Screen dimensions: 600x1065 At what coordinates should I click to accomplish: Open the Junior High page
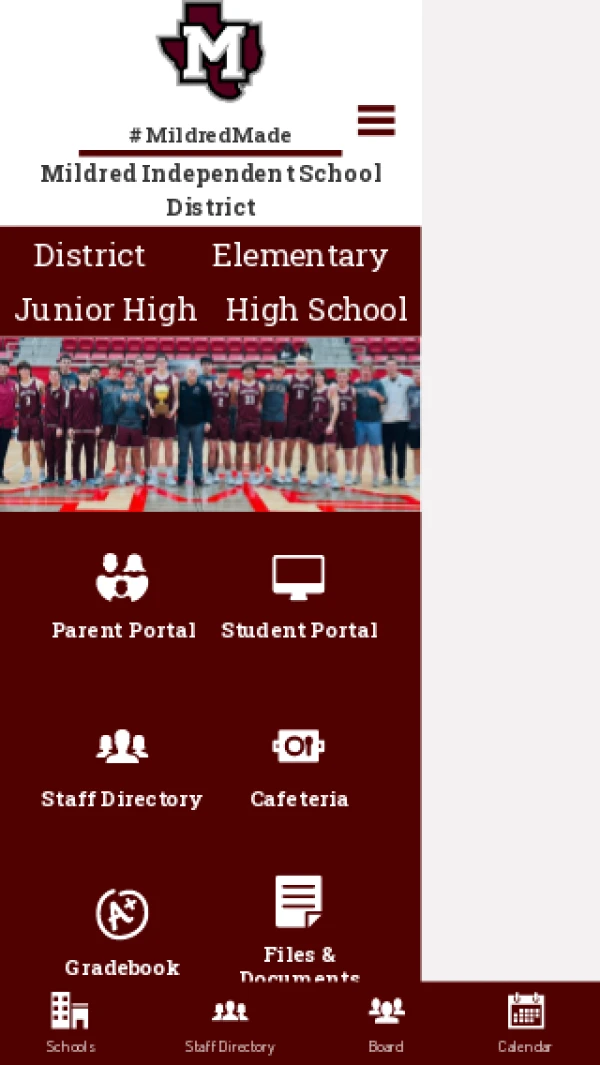point(106,309)
